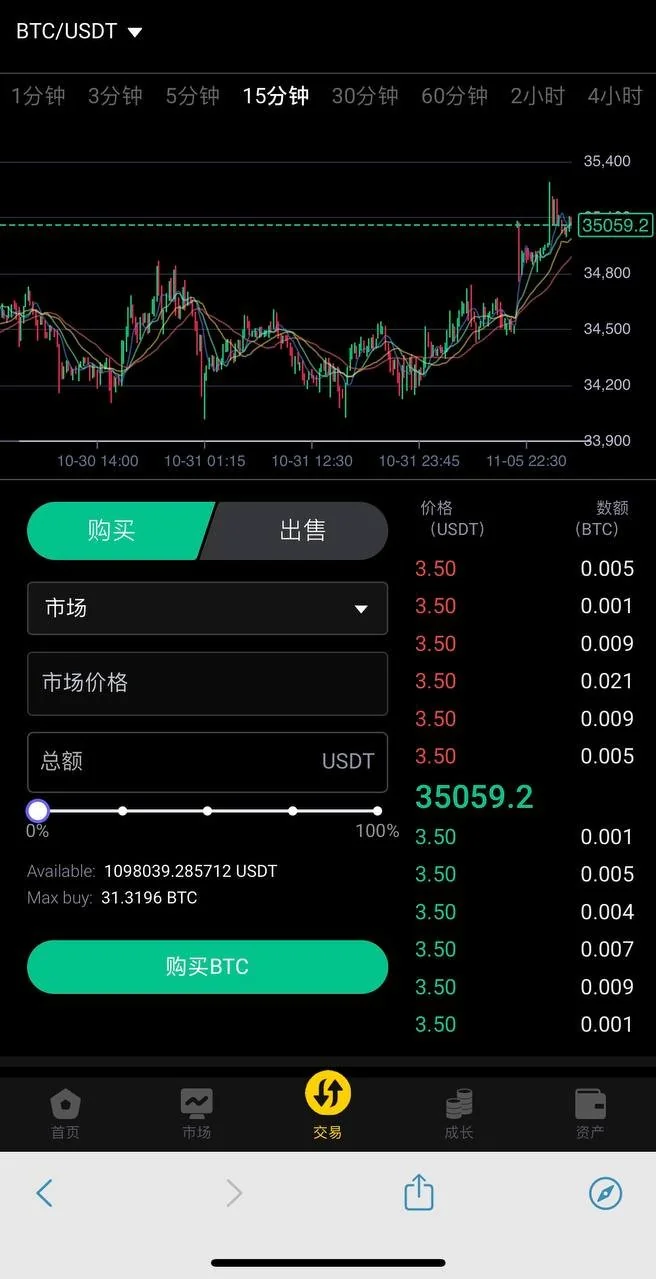The image size is (656, 1279).
Task: Select the 30分钟 chart interval
Action: (x=365, y=96)
